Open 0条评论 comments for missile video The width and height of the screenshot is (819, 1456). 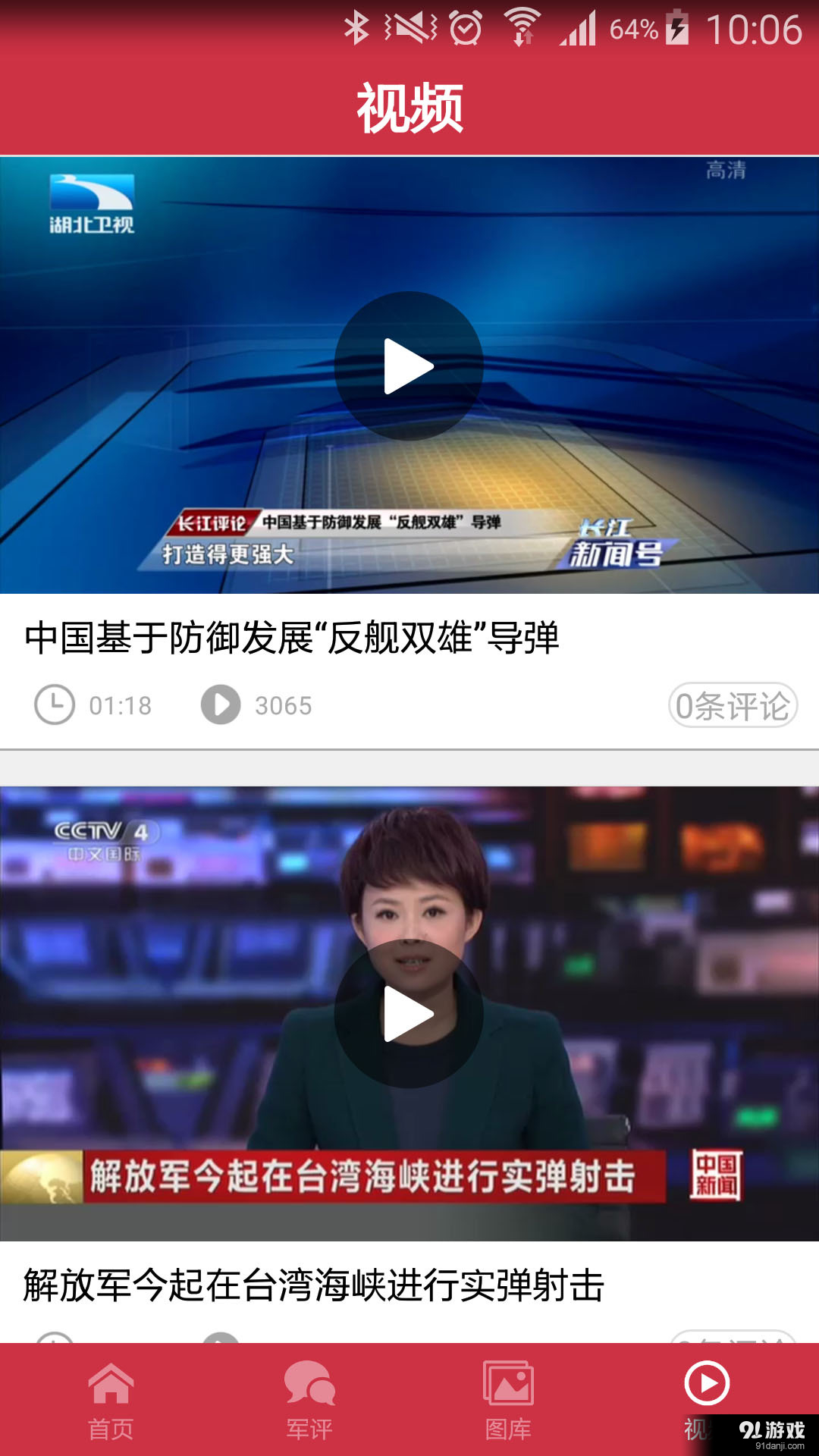[733, 704]
